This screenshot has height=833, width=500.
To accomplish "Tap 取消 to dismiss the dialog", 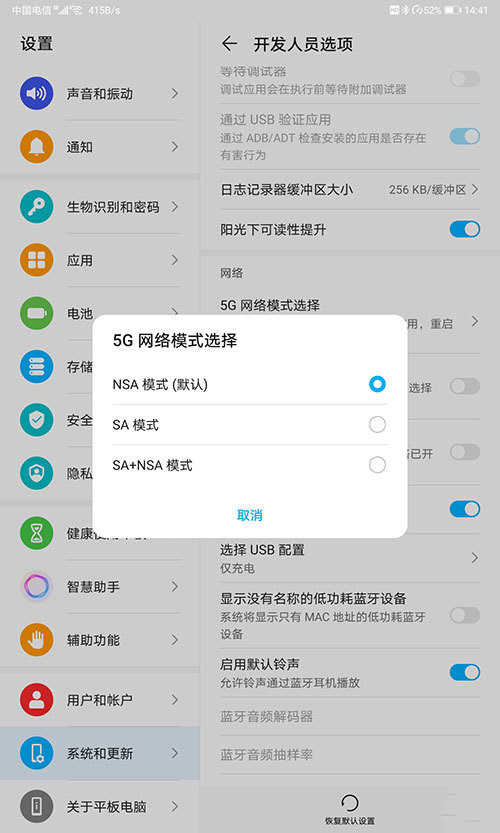I will (250, 515).
